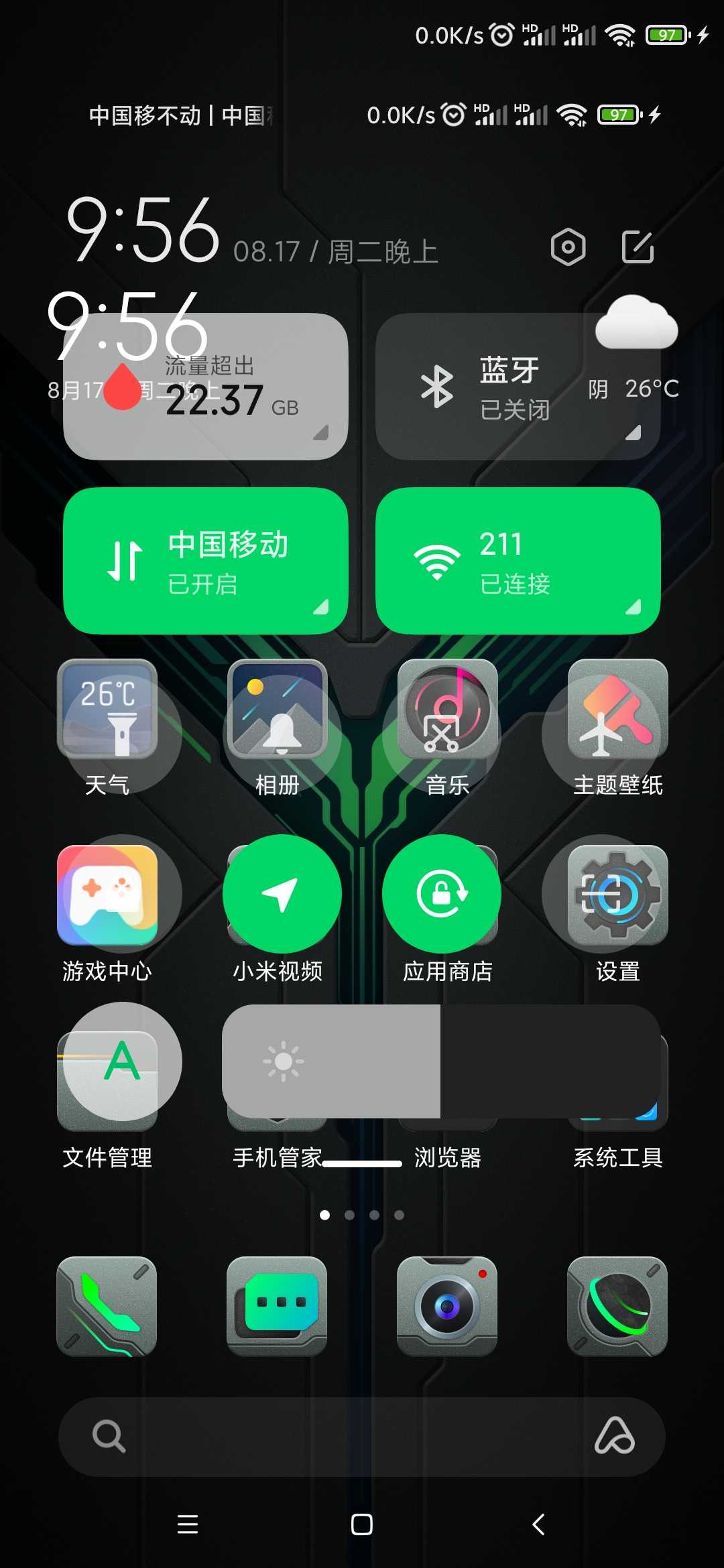Open the phone dialer in the dock

click(x=107, y=1307)
